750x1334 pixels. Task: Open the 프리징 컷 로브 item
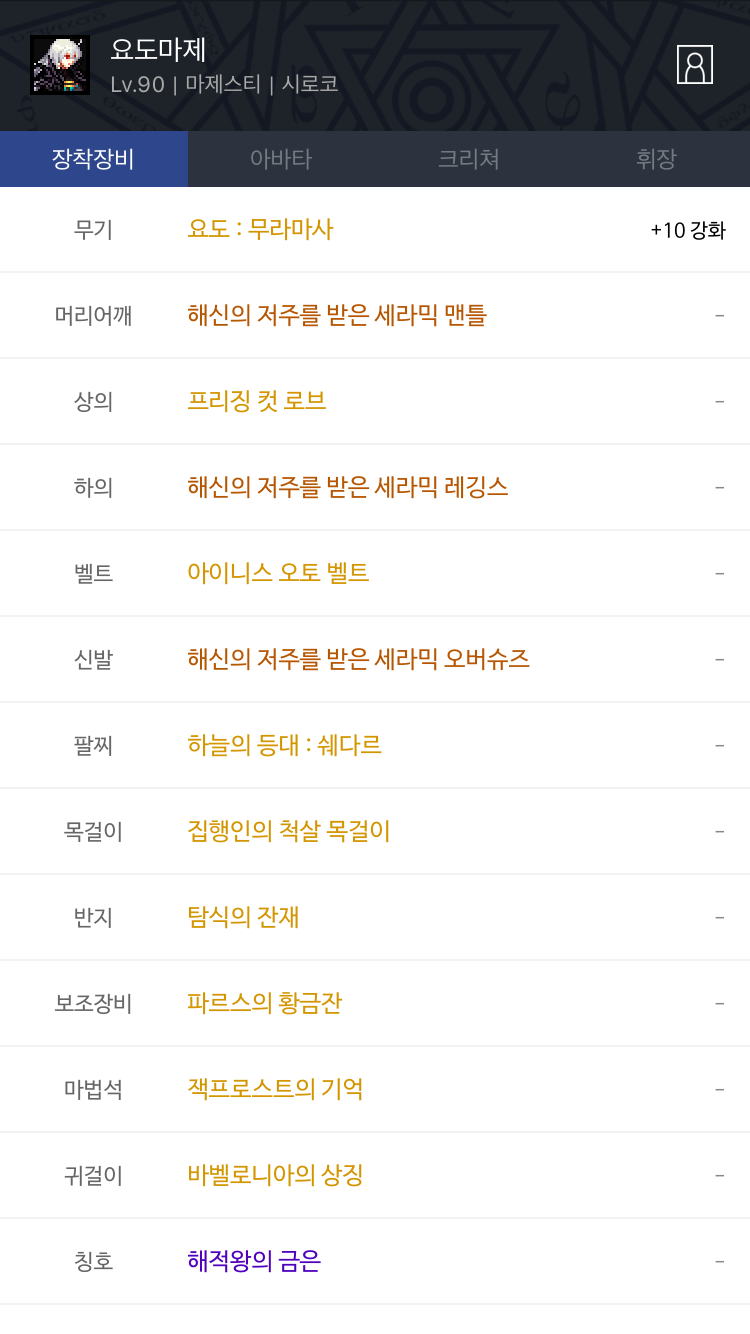(x=257, y=401)
